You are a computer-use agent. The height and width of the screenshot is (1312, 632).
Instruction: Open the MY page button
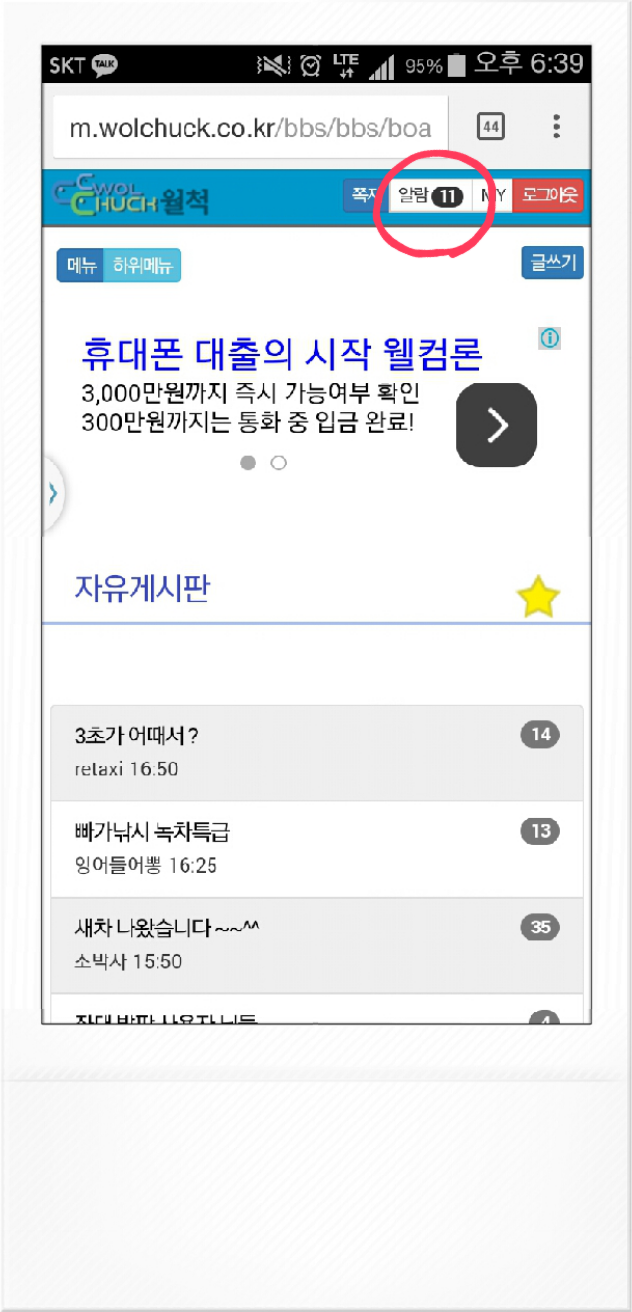point(492,196)
